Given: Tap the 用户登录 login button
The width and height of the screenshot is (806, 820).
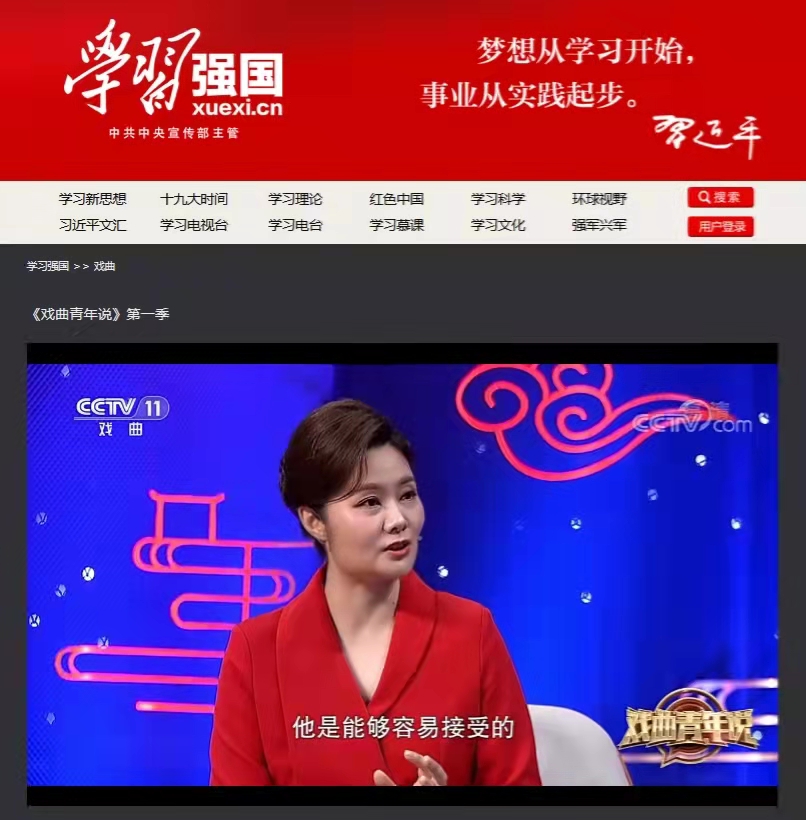Looking at the screenshot, I should [x=720, y=227].
